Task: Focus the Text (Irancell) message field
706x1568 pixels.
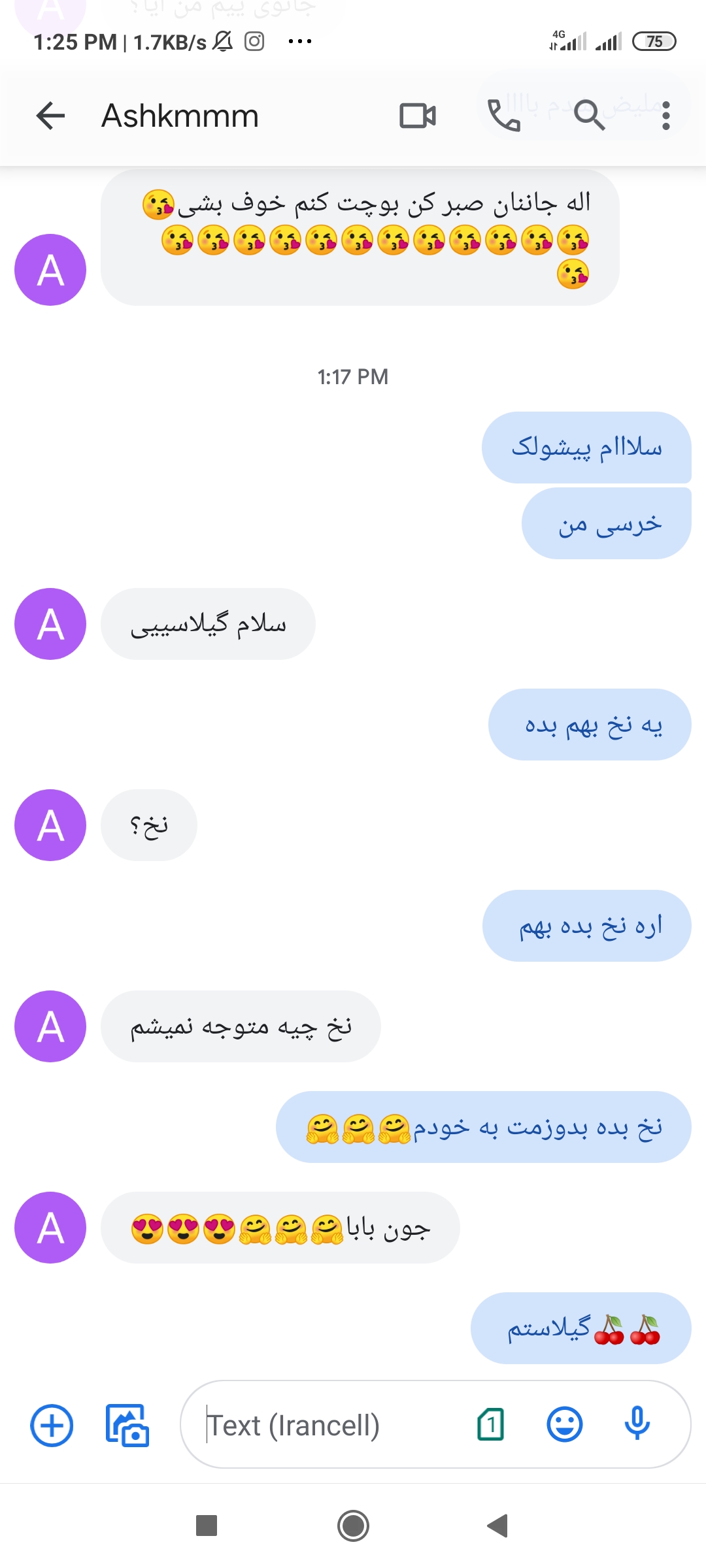Action: coord(327,1425)
